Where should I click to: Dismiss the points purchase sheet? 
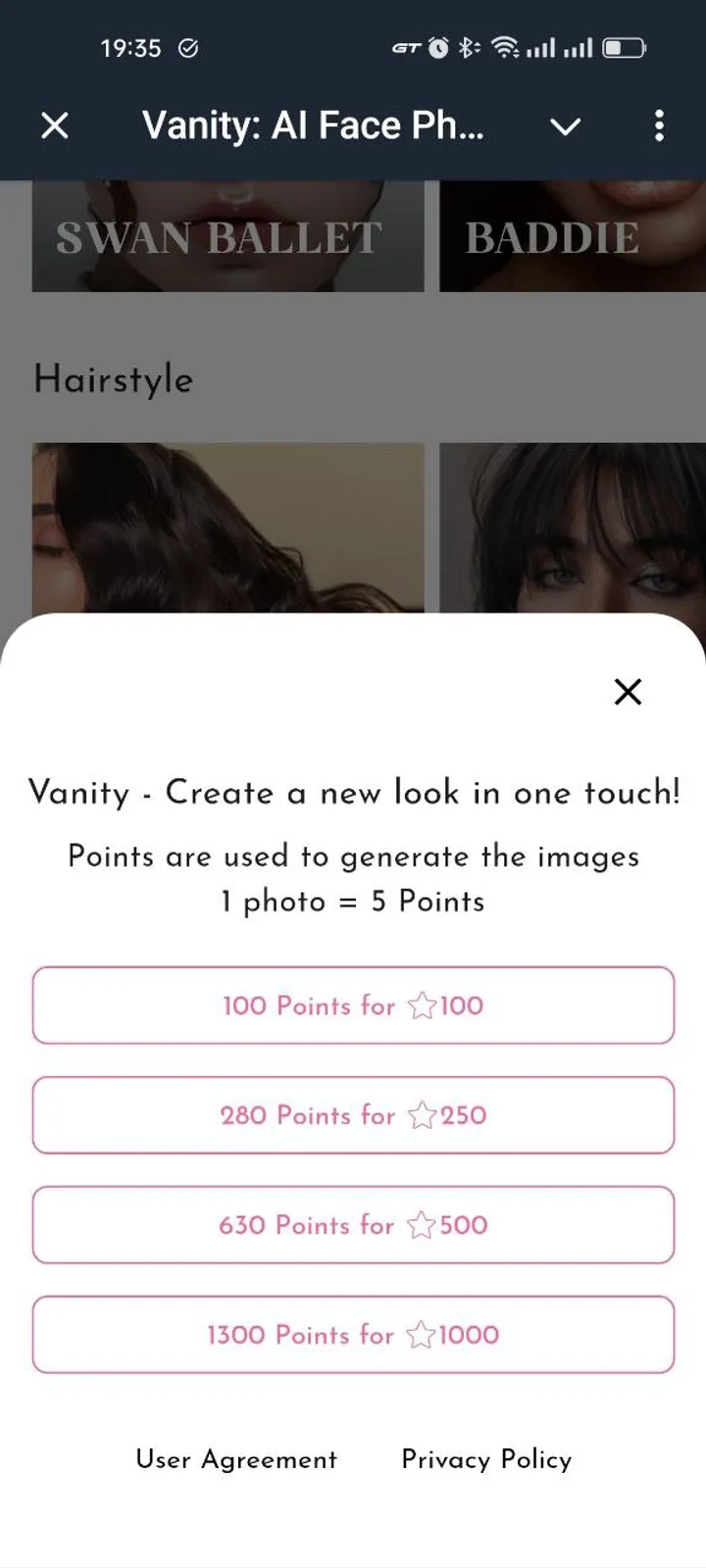[x=628, y=691]
